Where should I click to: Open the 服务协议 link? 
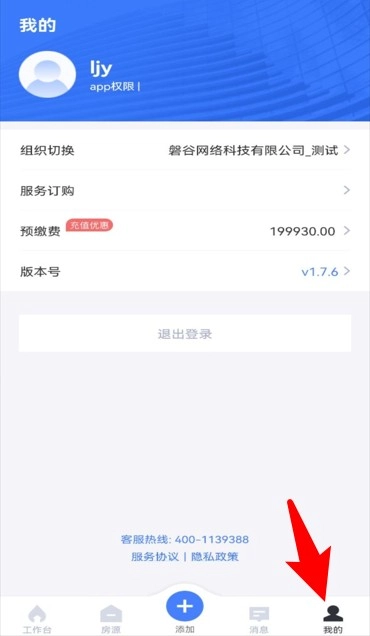click(x=155, y=556)
